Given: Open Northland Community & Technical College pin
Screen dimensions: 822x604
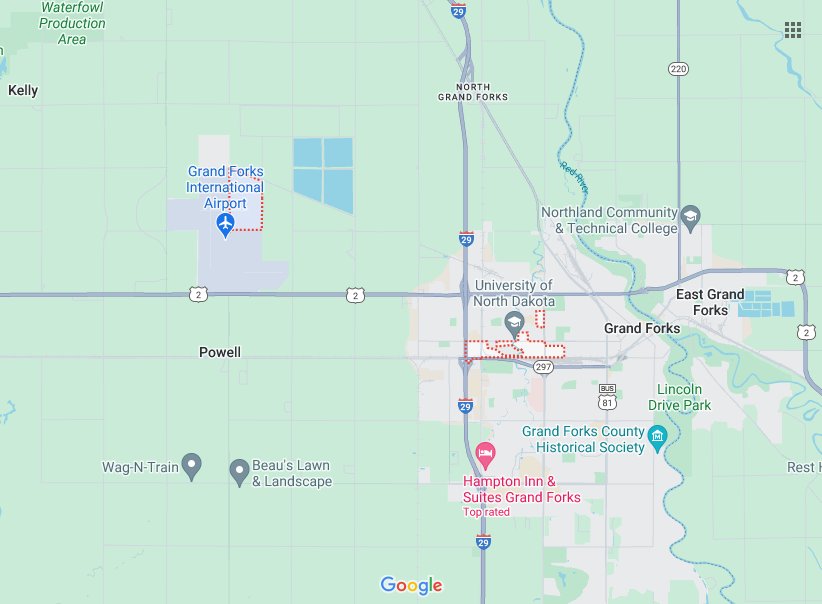Looking at the screenshot, I should (x=691, y=217).
